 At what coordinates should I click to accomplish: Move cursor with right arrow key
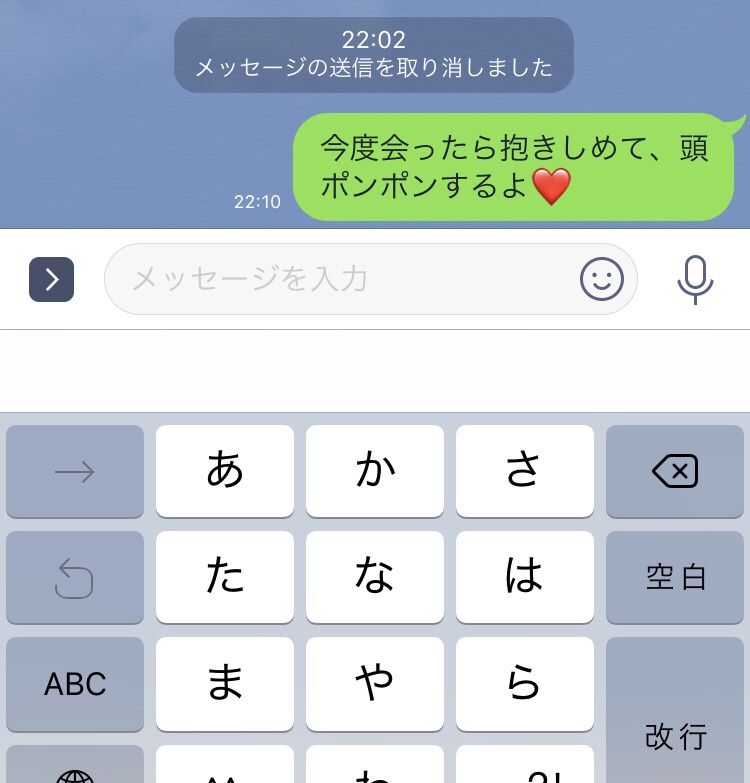(75, 471)
